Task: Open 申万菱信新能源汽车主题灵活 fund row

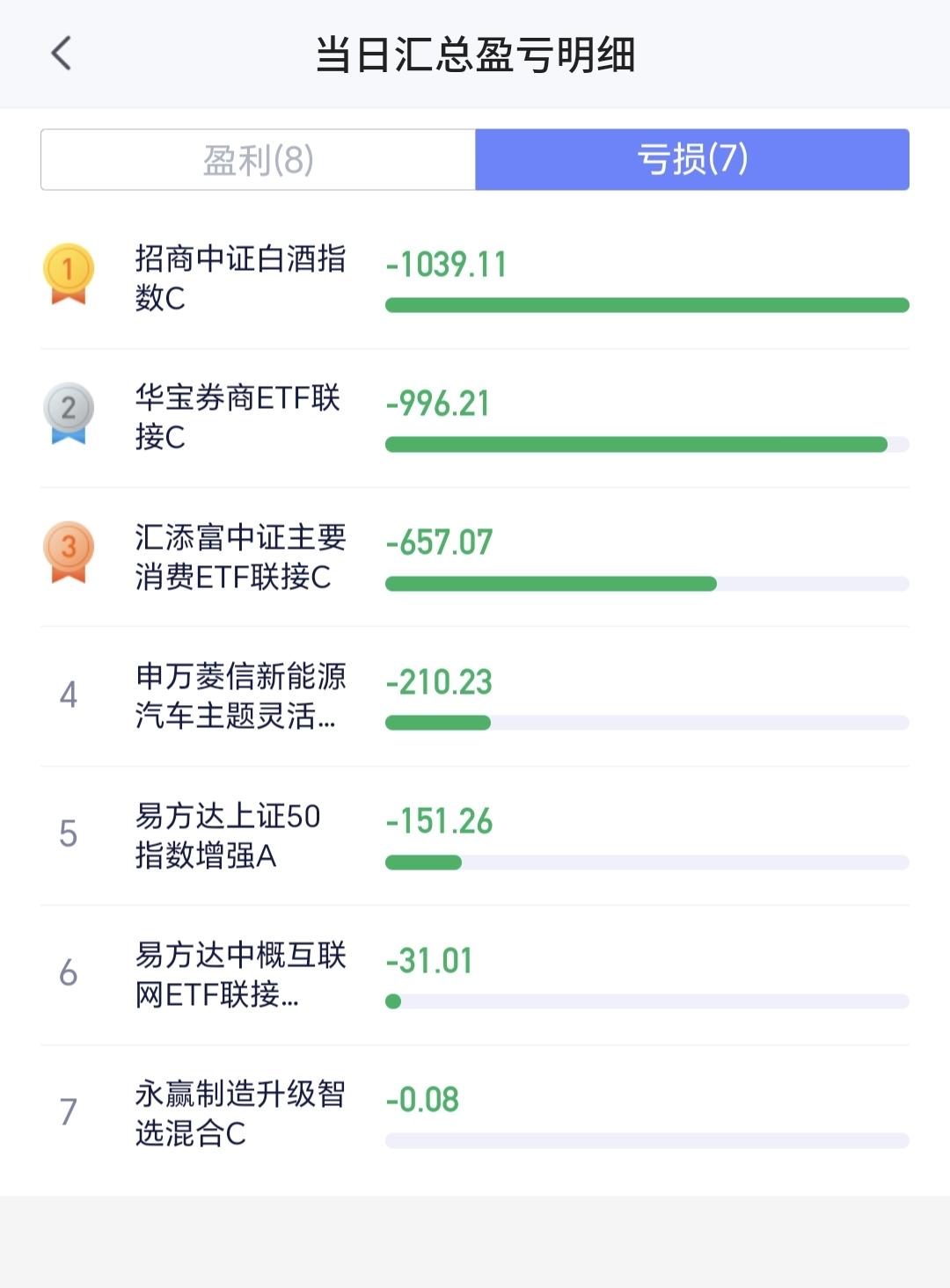Action: (475, 696)
